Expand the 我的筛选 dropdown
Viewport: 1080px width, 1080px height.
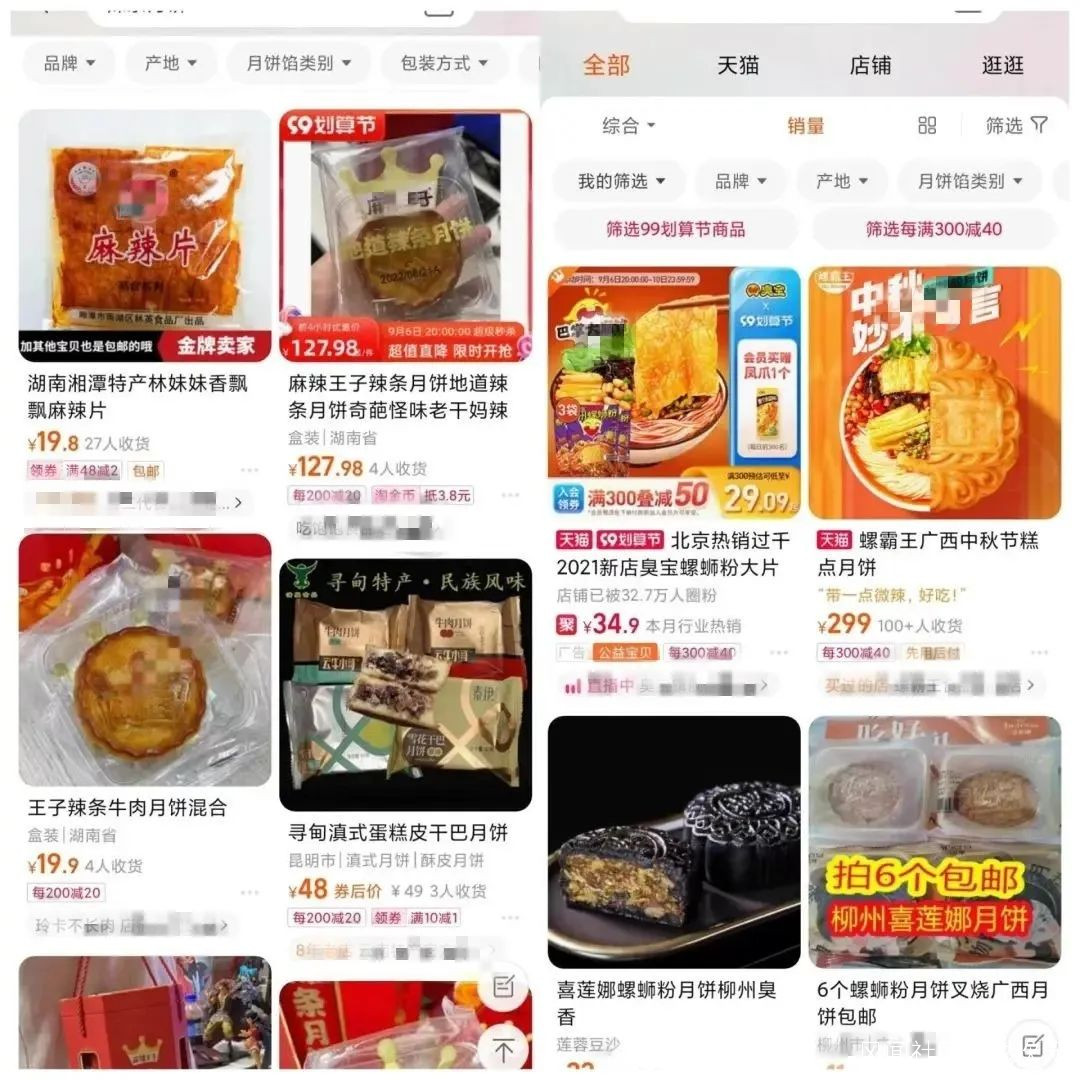tap(621, 181)
